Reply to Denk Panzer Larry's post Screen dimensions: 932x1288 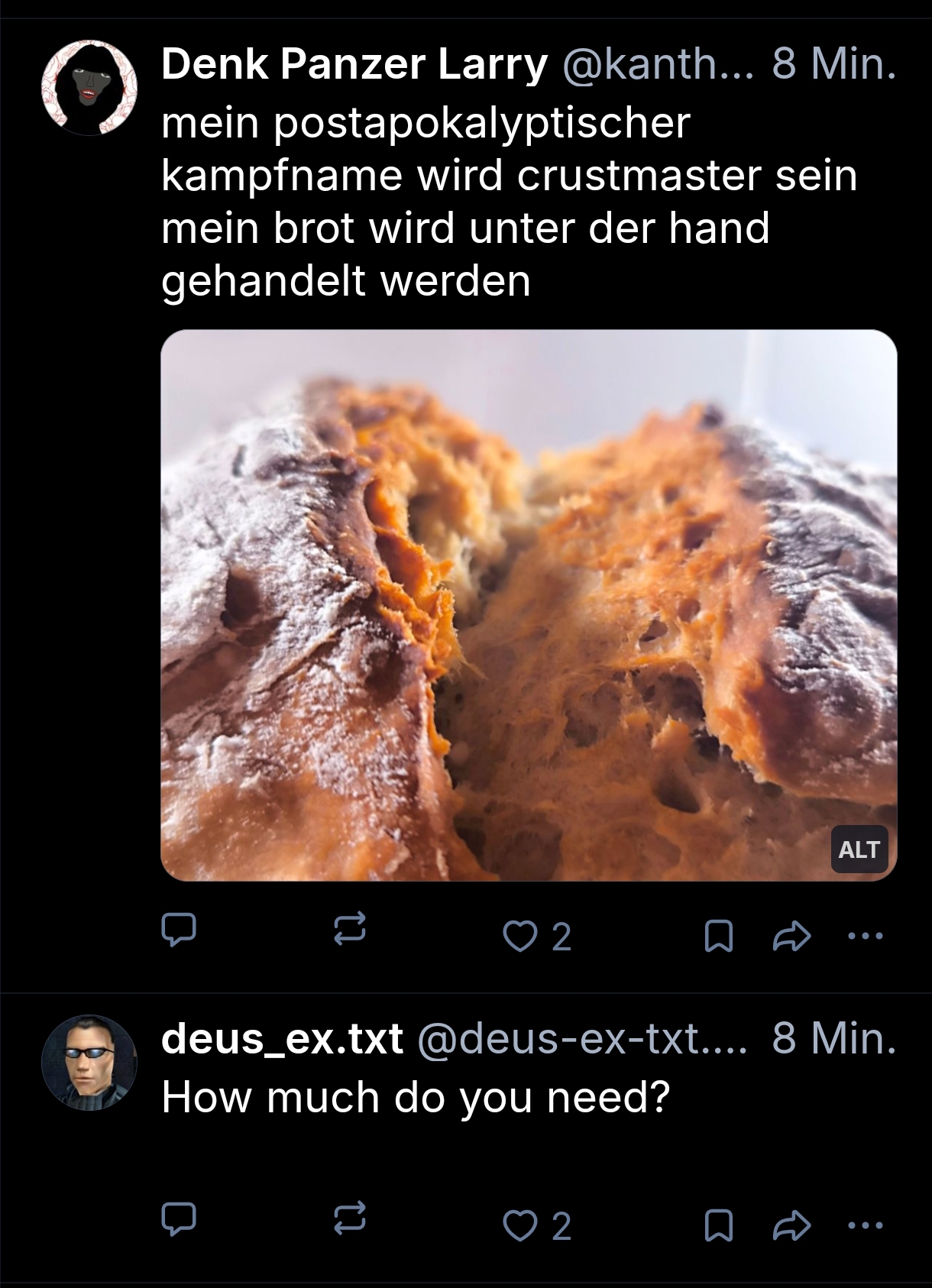[x=179, y=931]
